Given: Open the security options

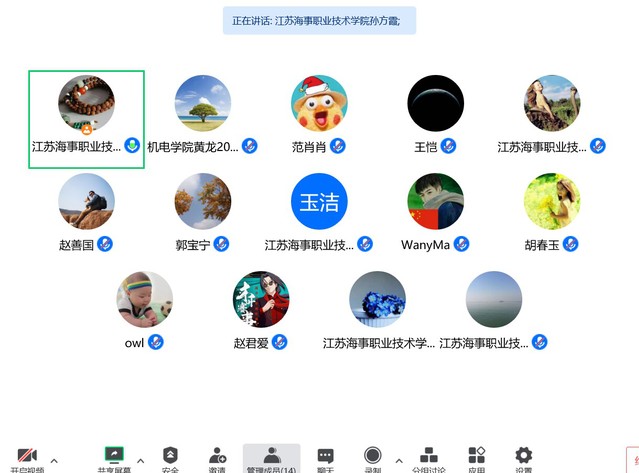Looking at the screenshot, I should (x=170, y=458).
